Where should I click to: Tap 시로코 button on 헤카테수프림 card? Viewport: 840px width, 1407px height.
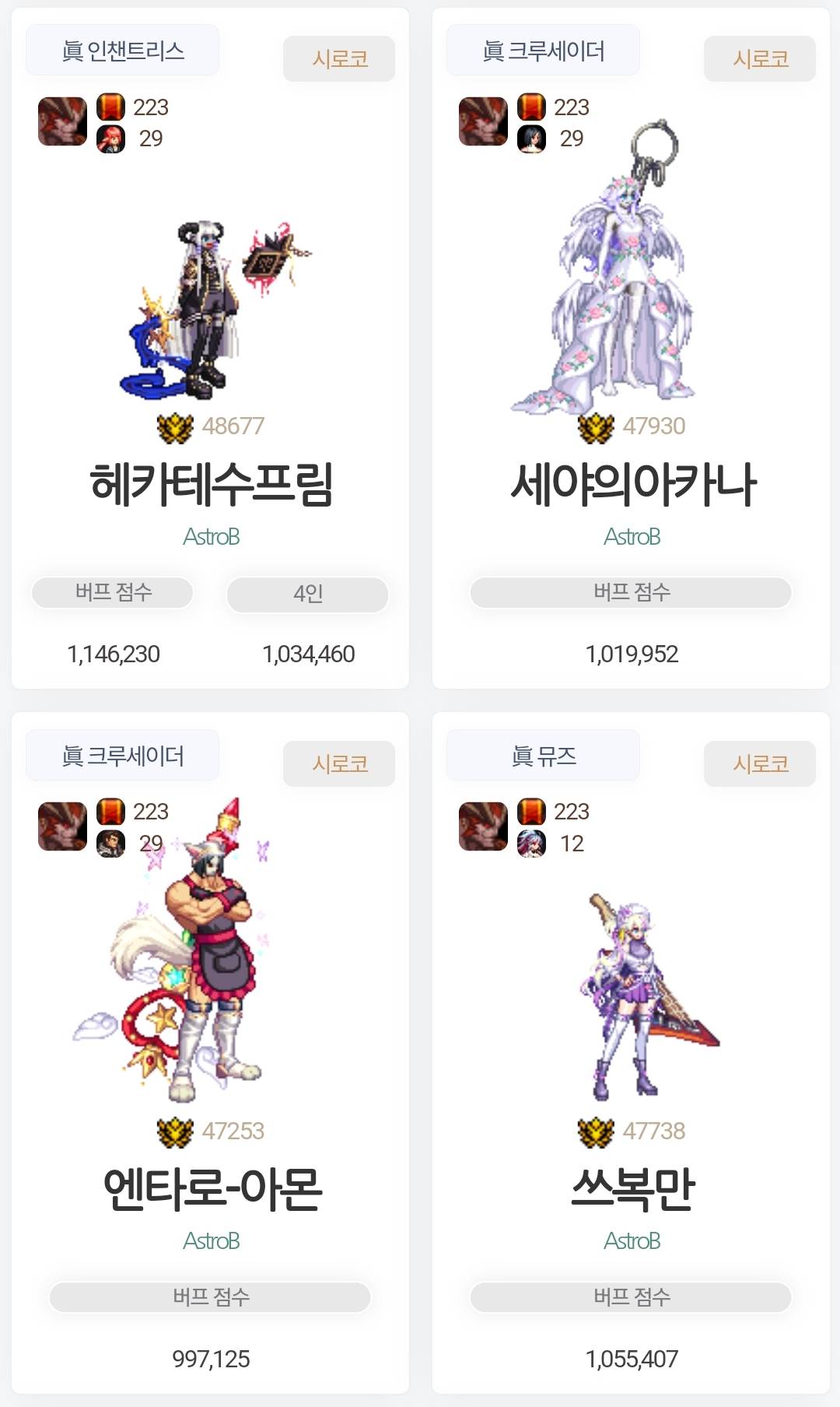point(339,59)
